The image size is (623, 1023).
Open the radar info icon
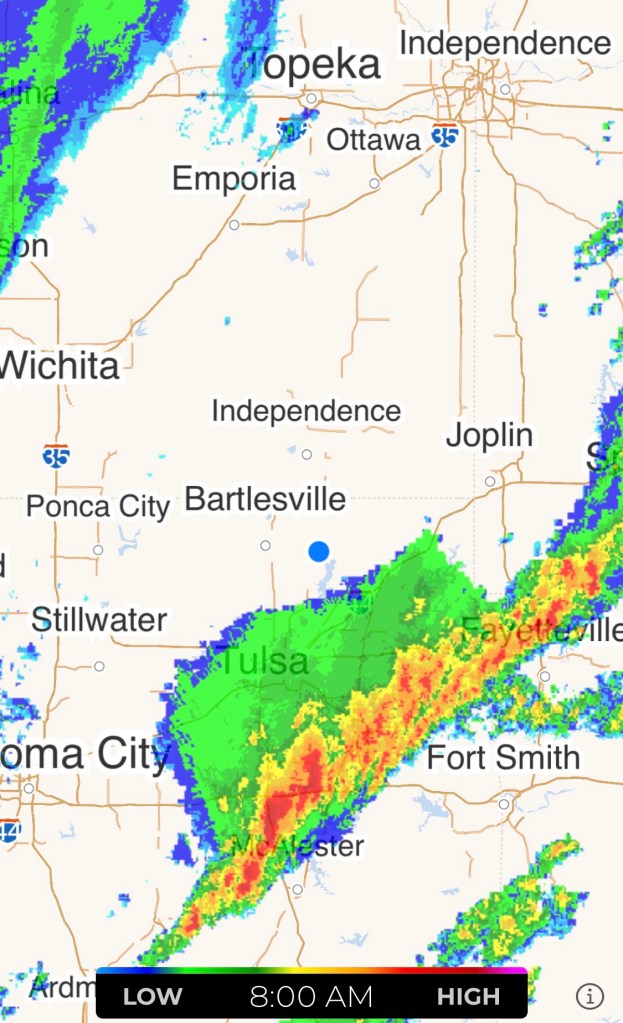click(x=590, y=995)
